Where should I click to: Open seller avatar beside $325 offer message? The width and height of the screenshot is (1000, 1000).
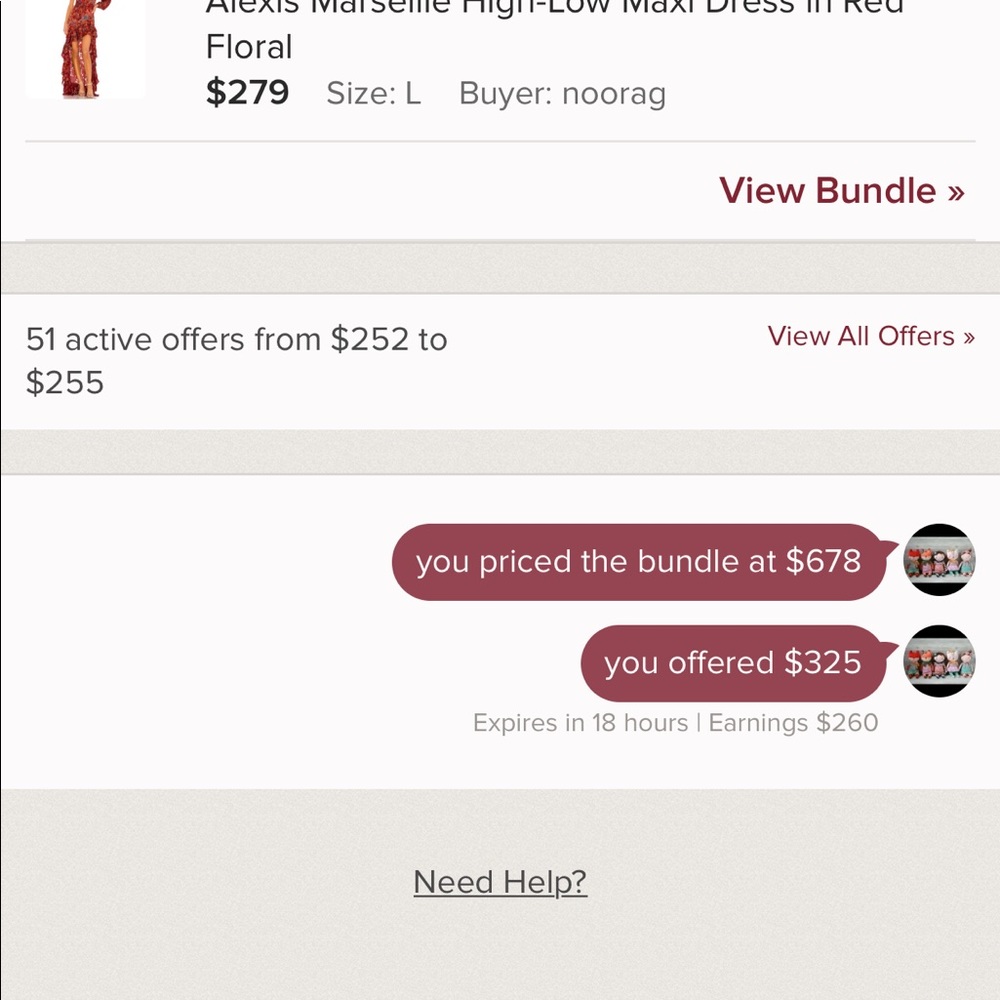point(939,661)
